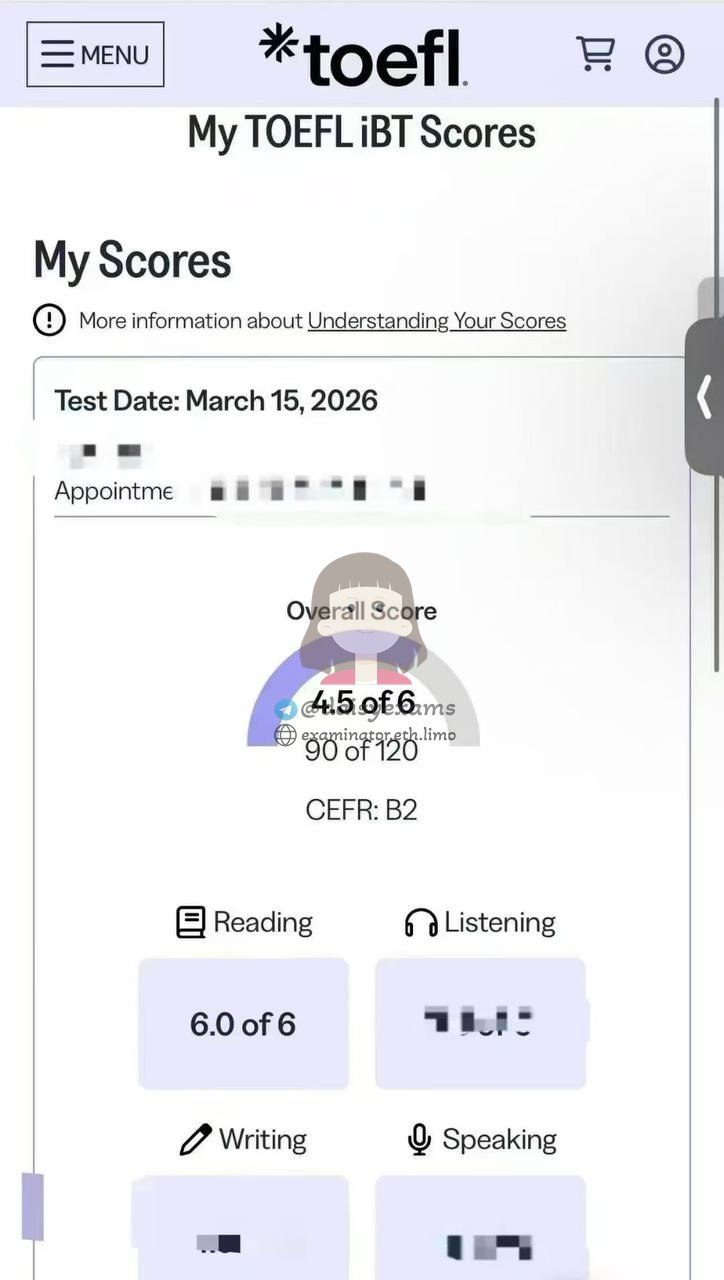Click the Test Date March 15, 2026 heading
724x1280 pixels.
pyautogui.click(x=216, y=400)
